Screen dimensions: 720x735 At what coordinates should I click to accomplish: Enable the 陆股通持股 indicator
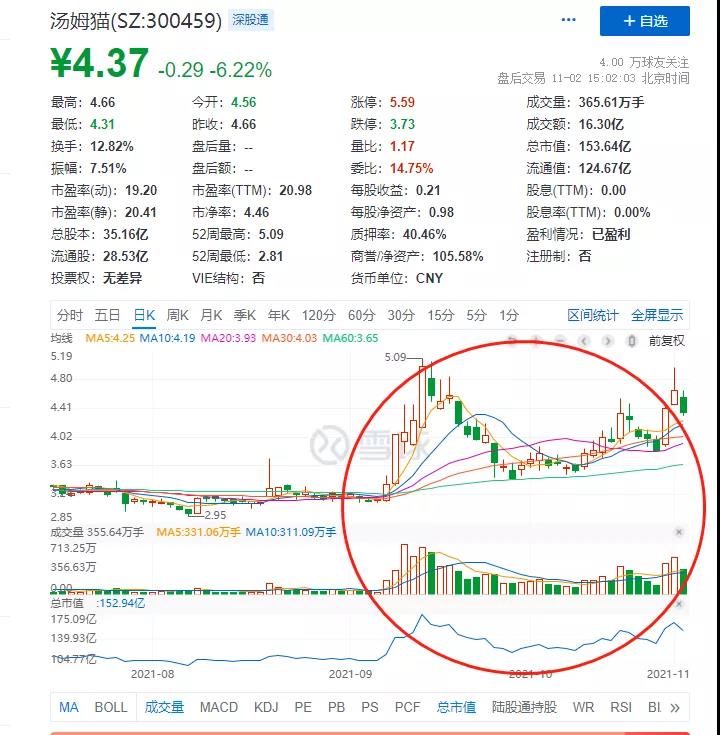tap(524, 707)
